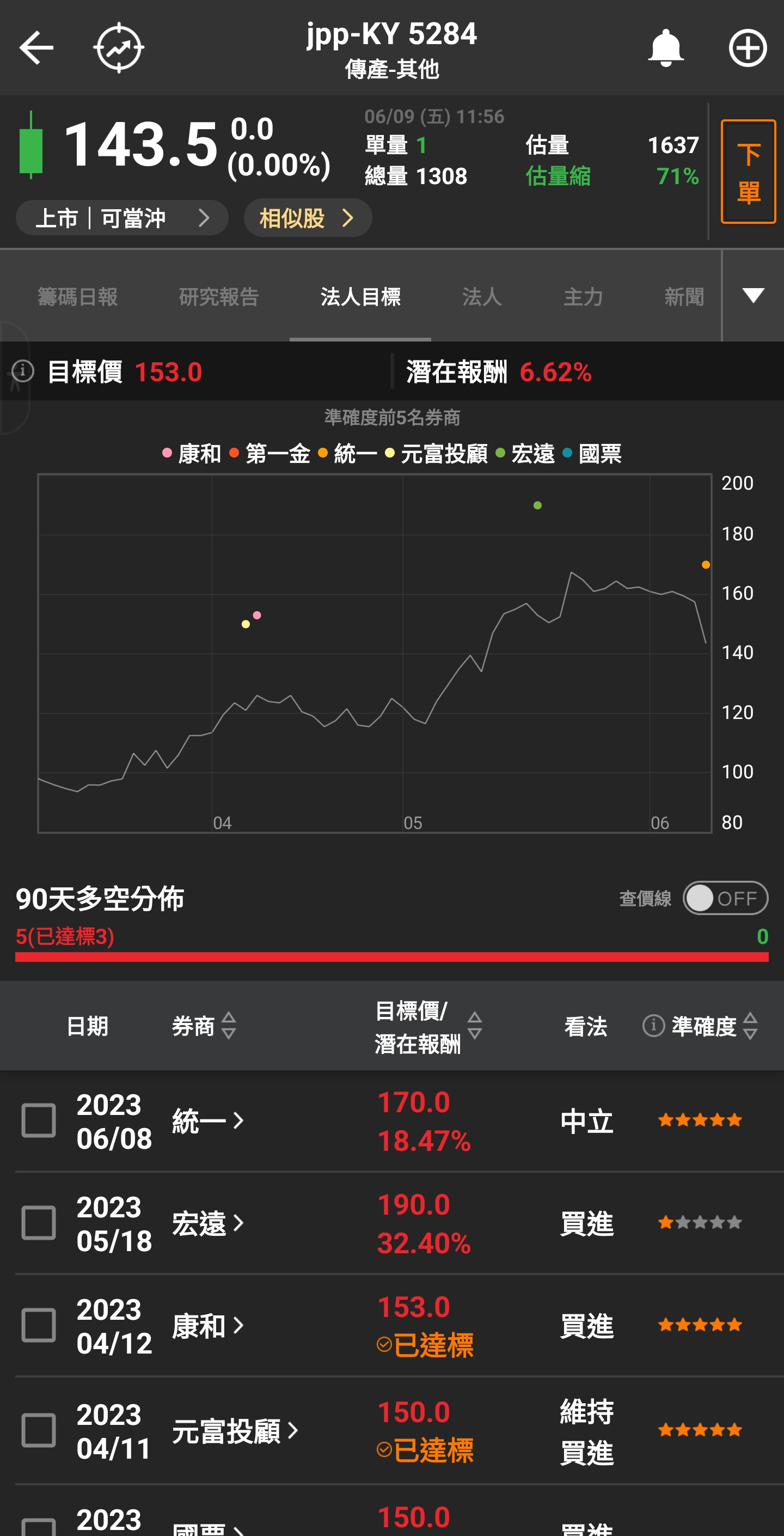Open 統一 broker detail page
784x1536 pixels.
point(206,1121)
